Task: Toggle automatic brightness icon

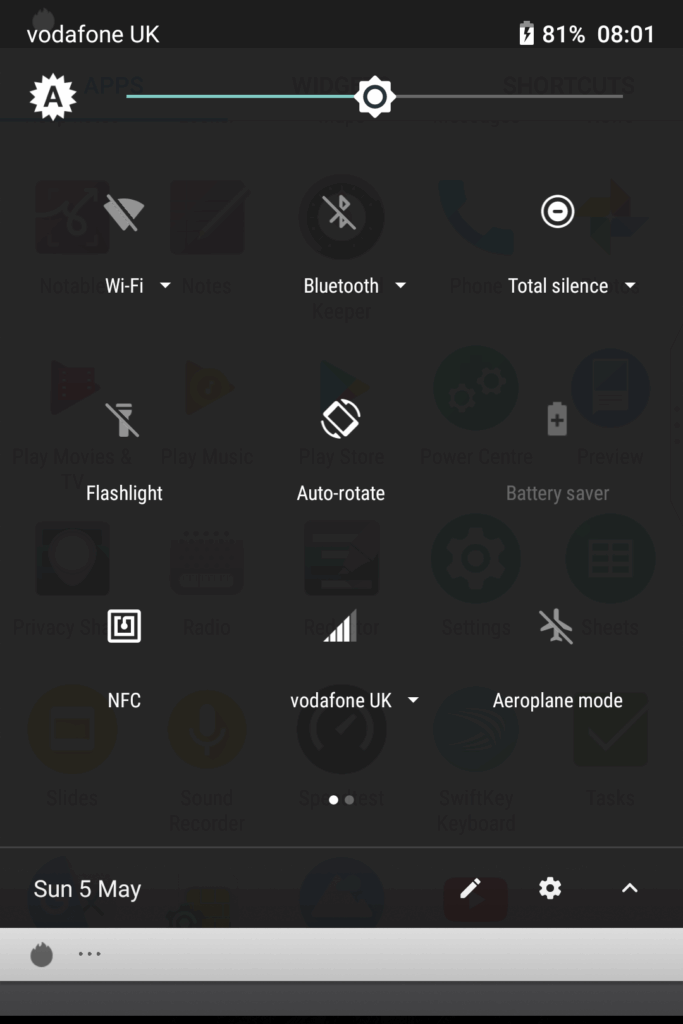Action: (53, 97)
